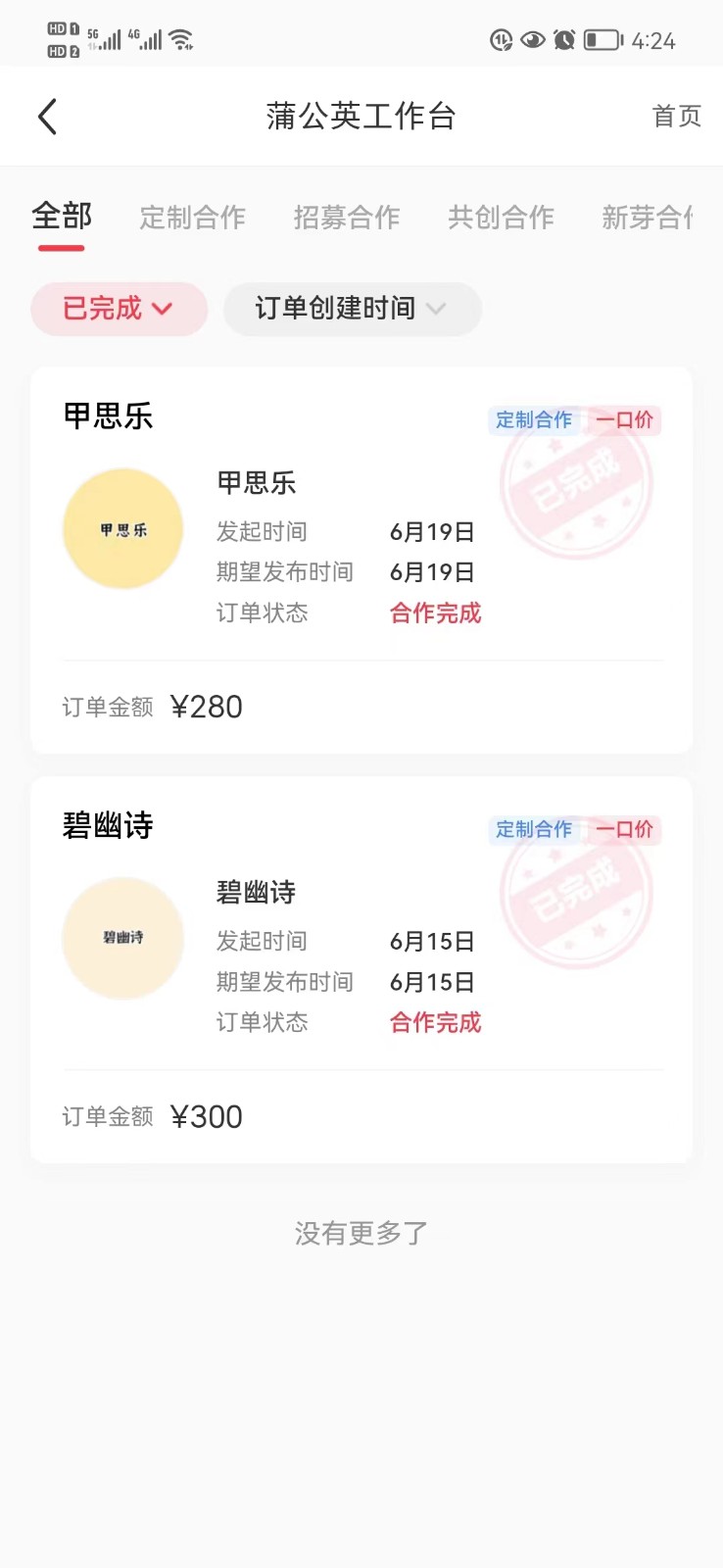Open the 已完成 status filter dropdown
This screenshot has height=1568, width=723.
click(x=119, y=309)
